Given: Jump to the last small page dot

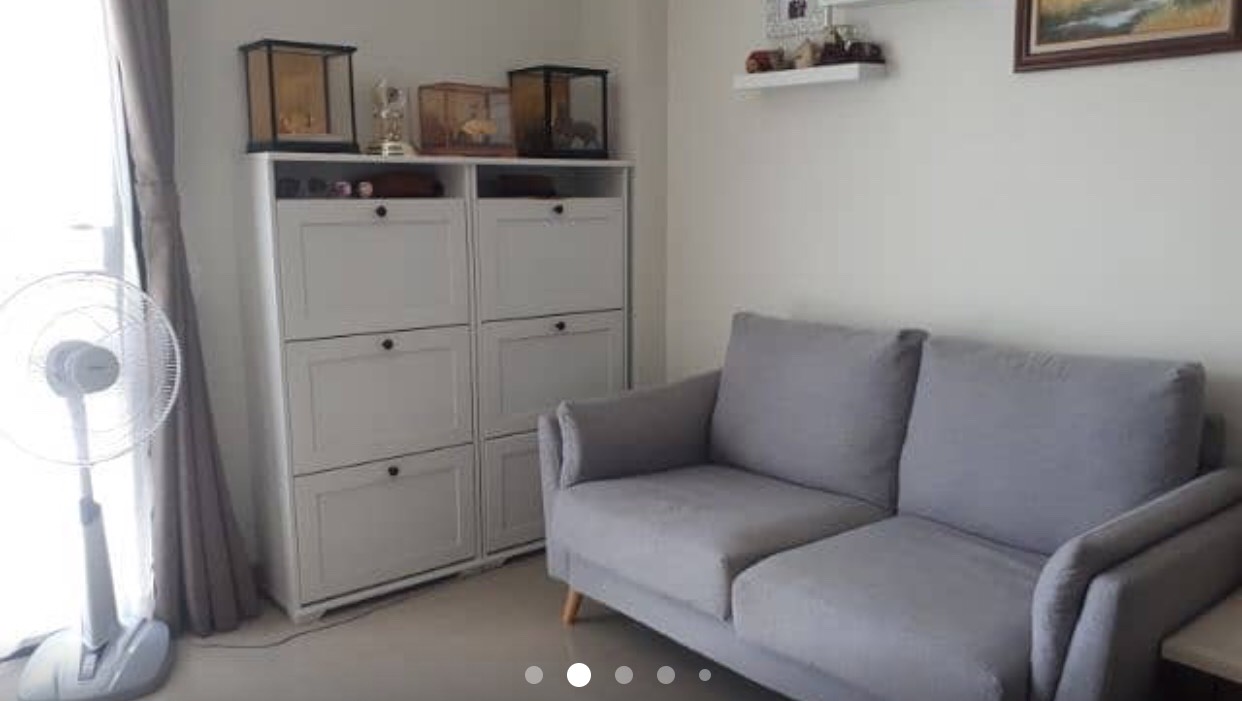Looking at the screenshot, I should (x=705, y=675).
